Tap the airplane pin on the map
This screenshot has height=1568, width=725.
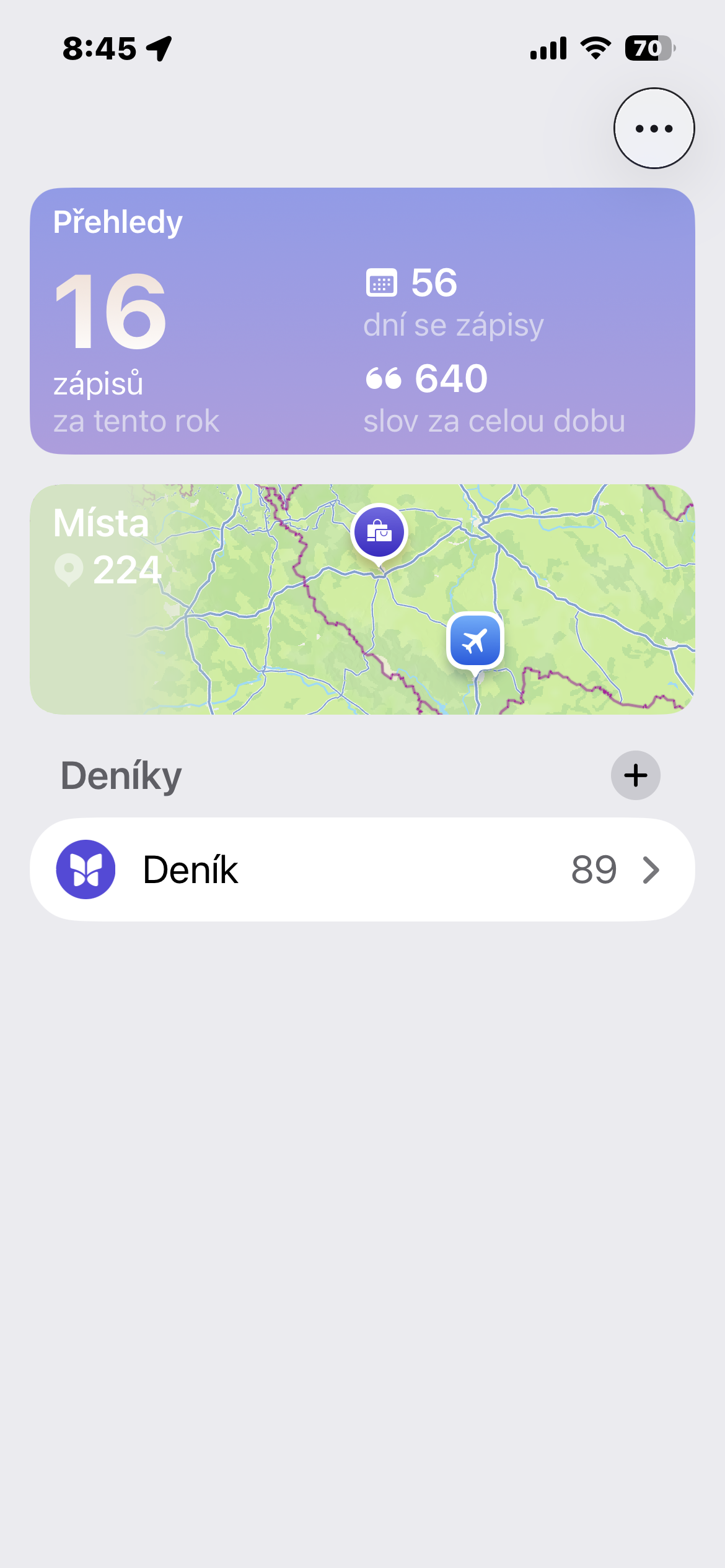[x=475, y=641]
